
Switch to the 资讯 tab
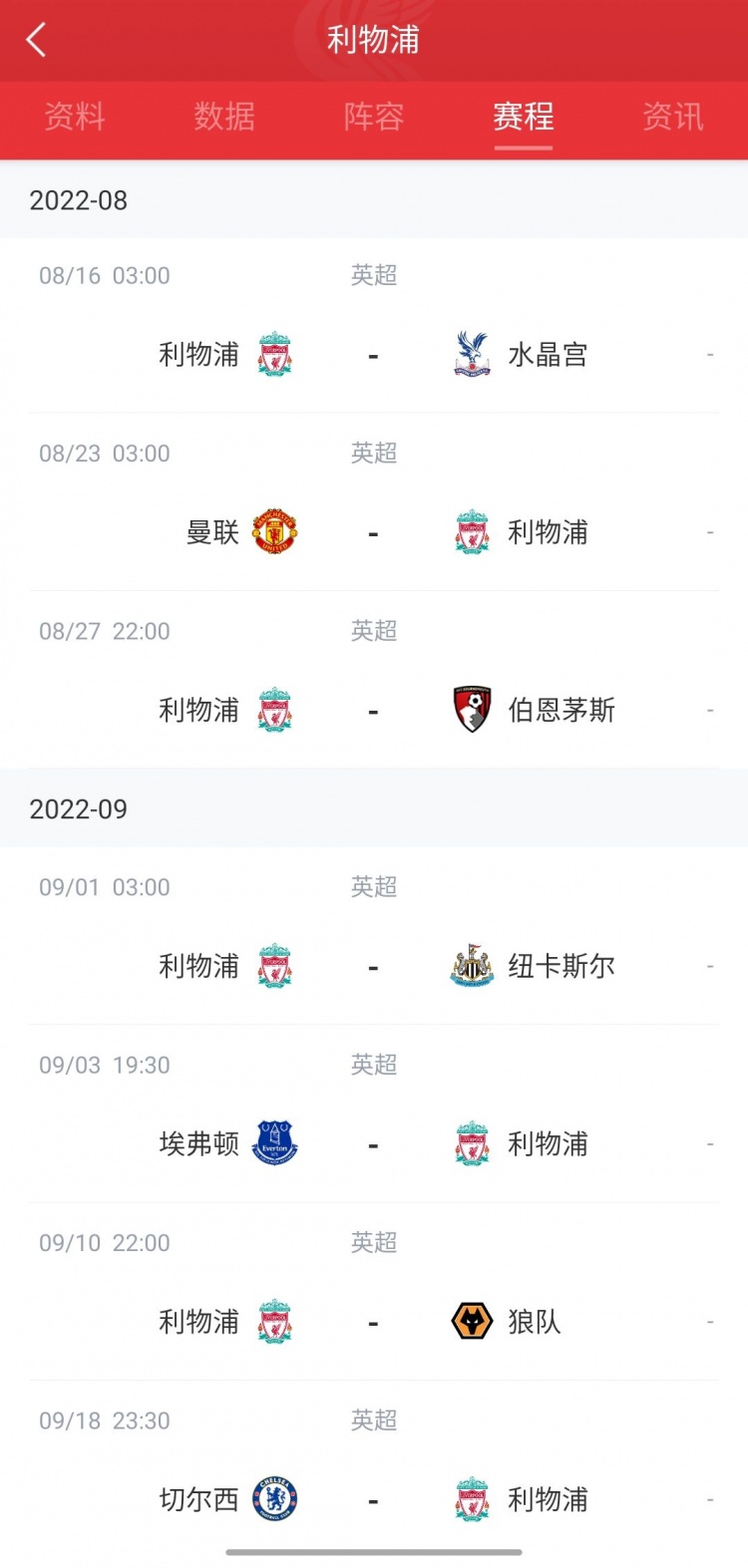click(x=673, y=117)
